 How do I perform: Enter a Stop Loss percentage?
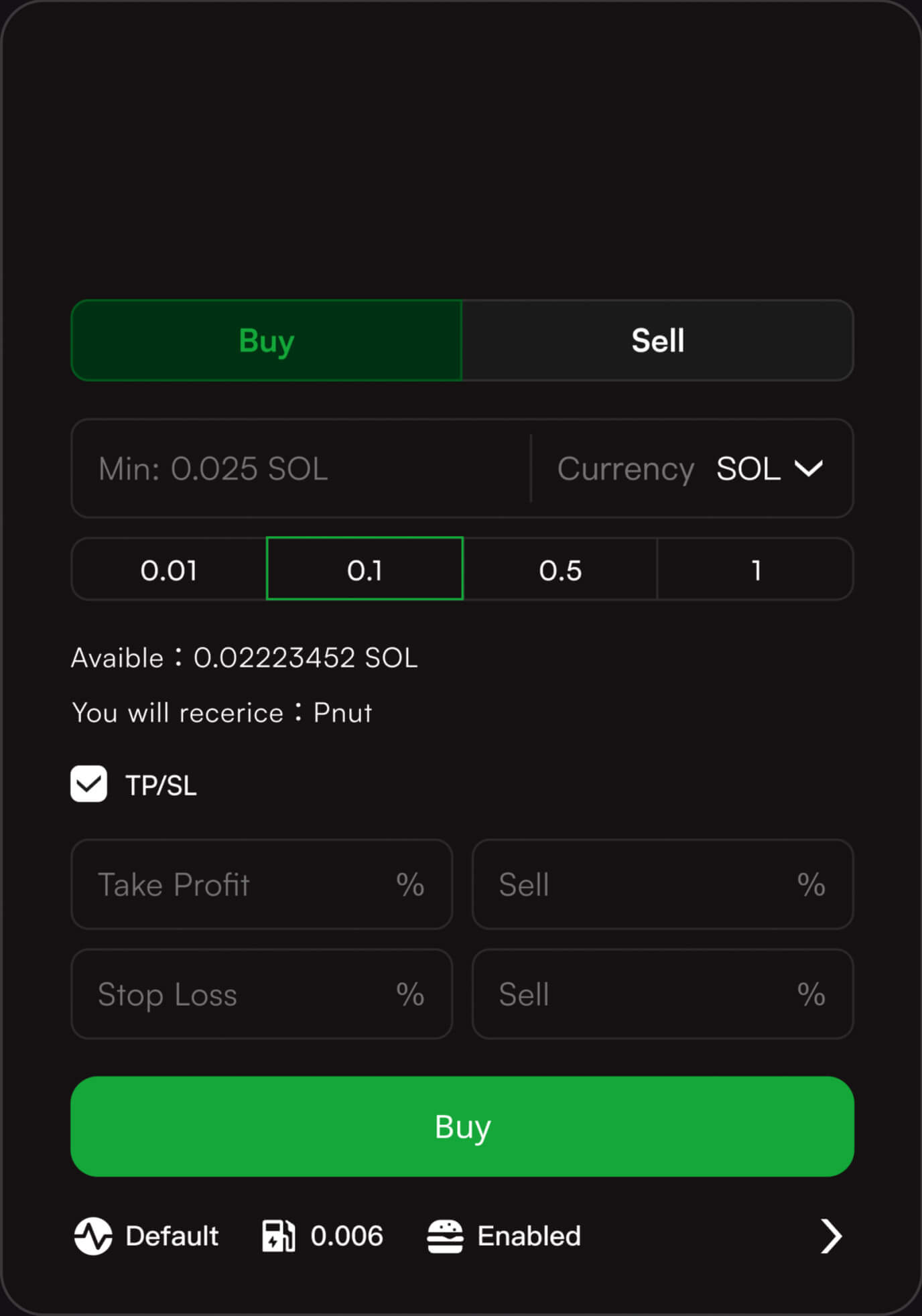[261, 994]
